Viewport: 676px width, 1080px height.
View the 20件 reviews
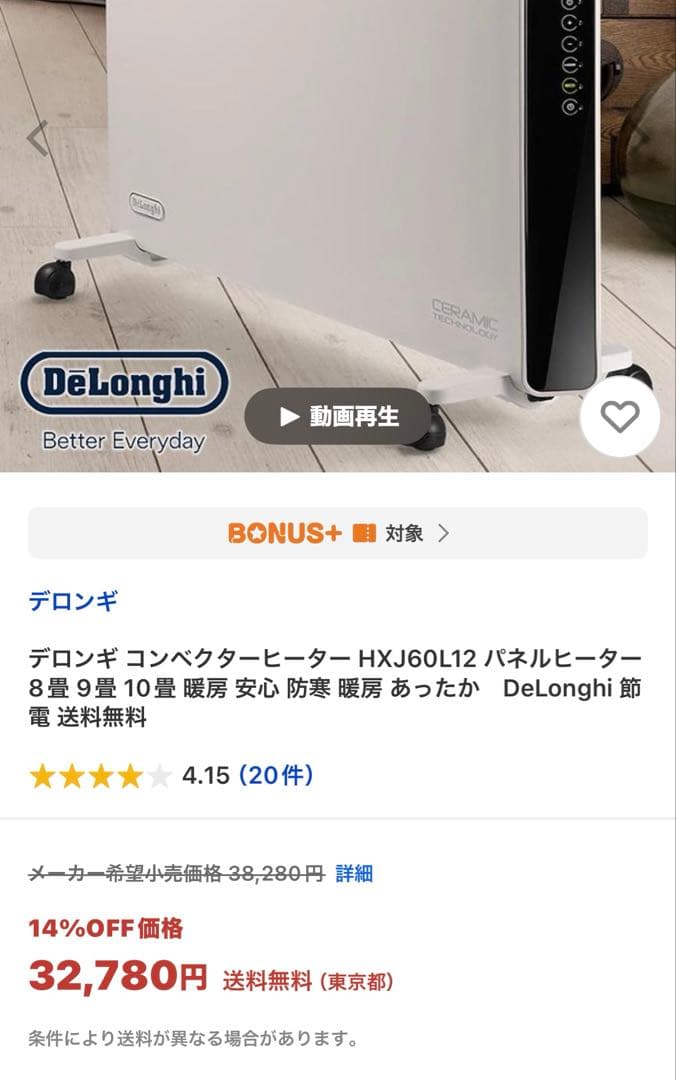276,775
